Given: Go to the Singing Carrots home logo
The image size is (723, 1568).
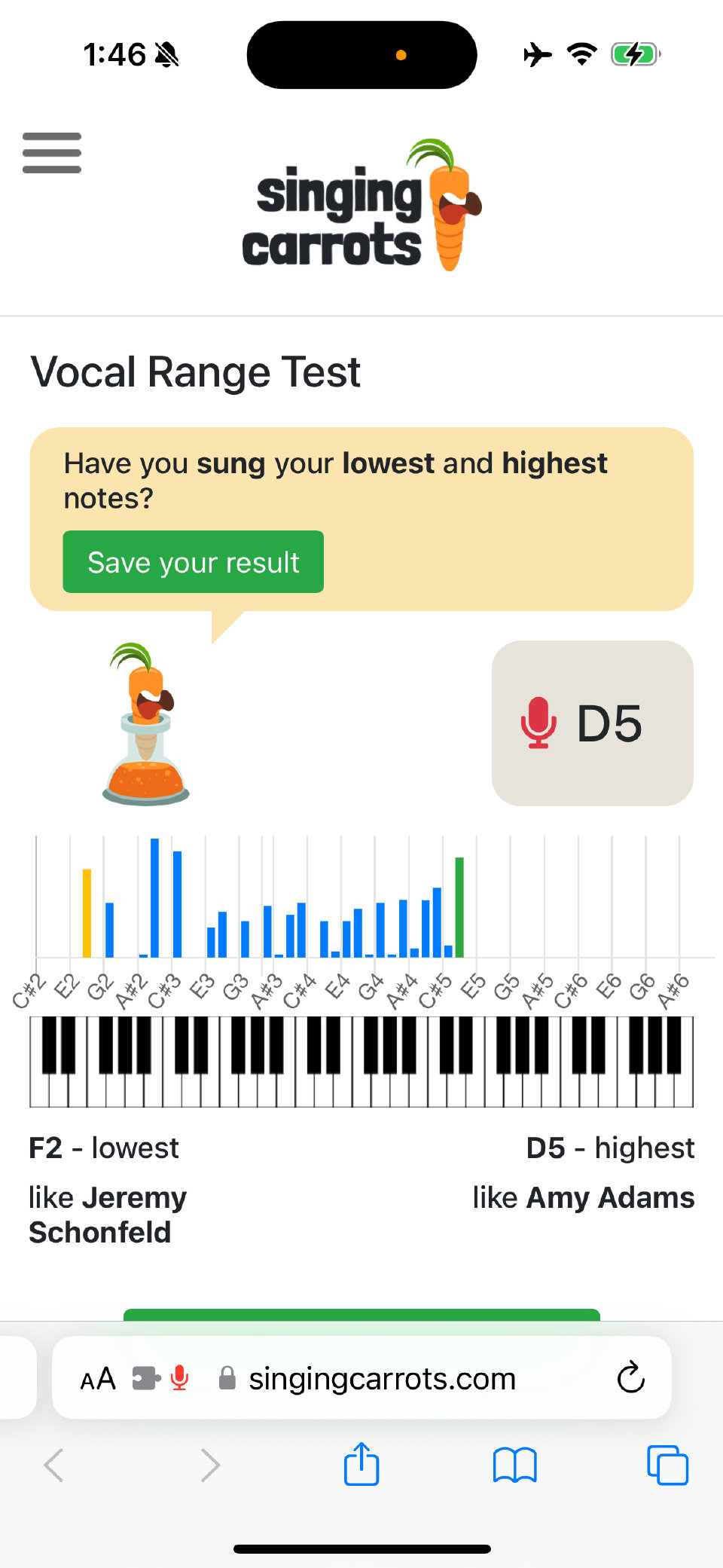Looking at the screenshot, I should (x=361, y=206).
